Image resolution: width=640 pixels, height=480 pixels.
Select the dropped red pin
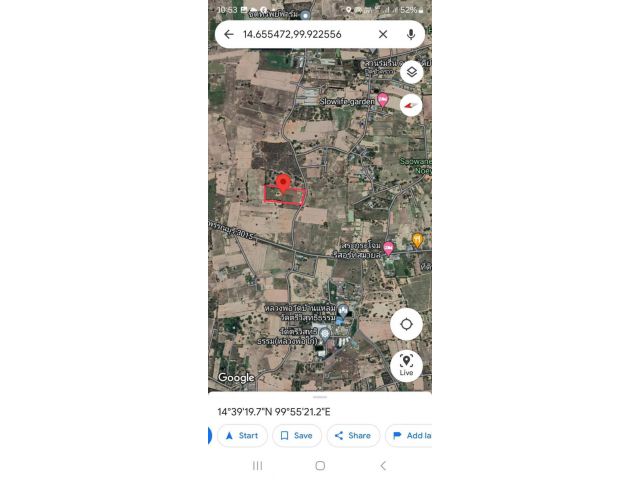(283, 184)
